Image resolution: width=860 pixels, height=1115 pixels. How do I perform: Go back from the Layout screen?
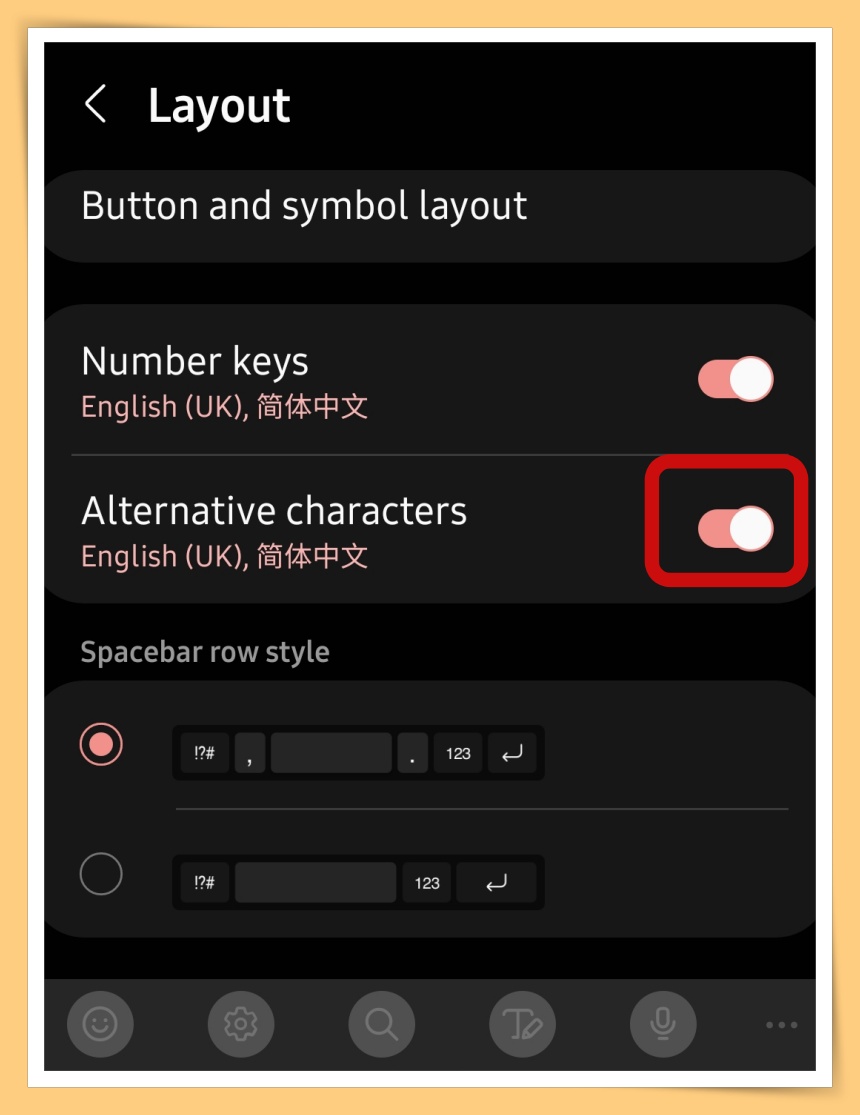(x=96, y=104)
